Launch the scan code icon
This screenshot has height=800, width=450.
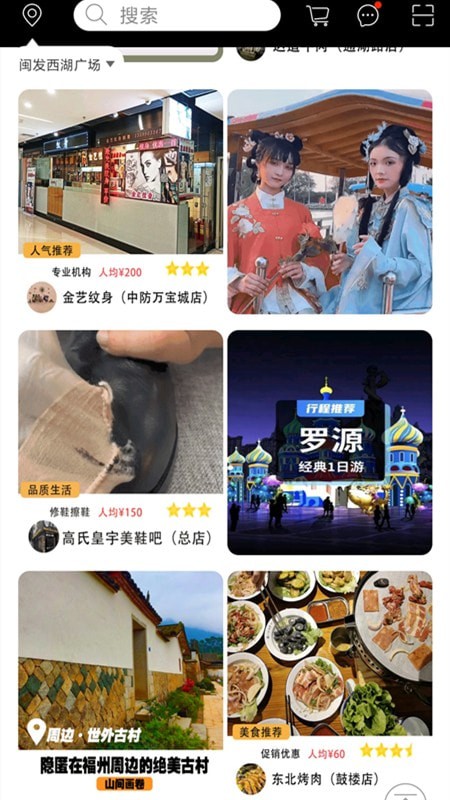tap(423, 15)
